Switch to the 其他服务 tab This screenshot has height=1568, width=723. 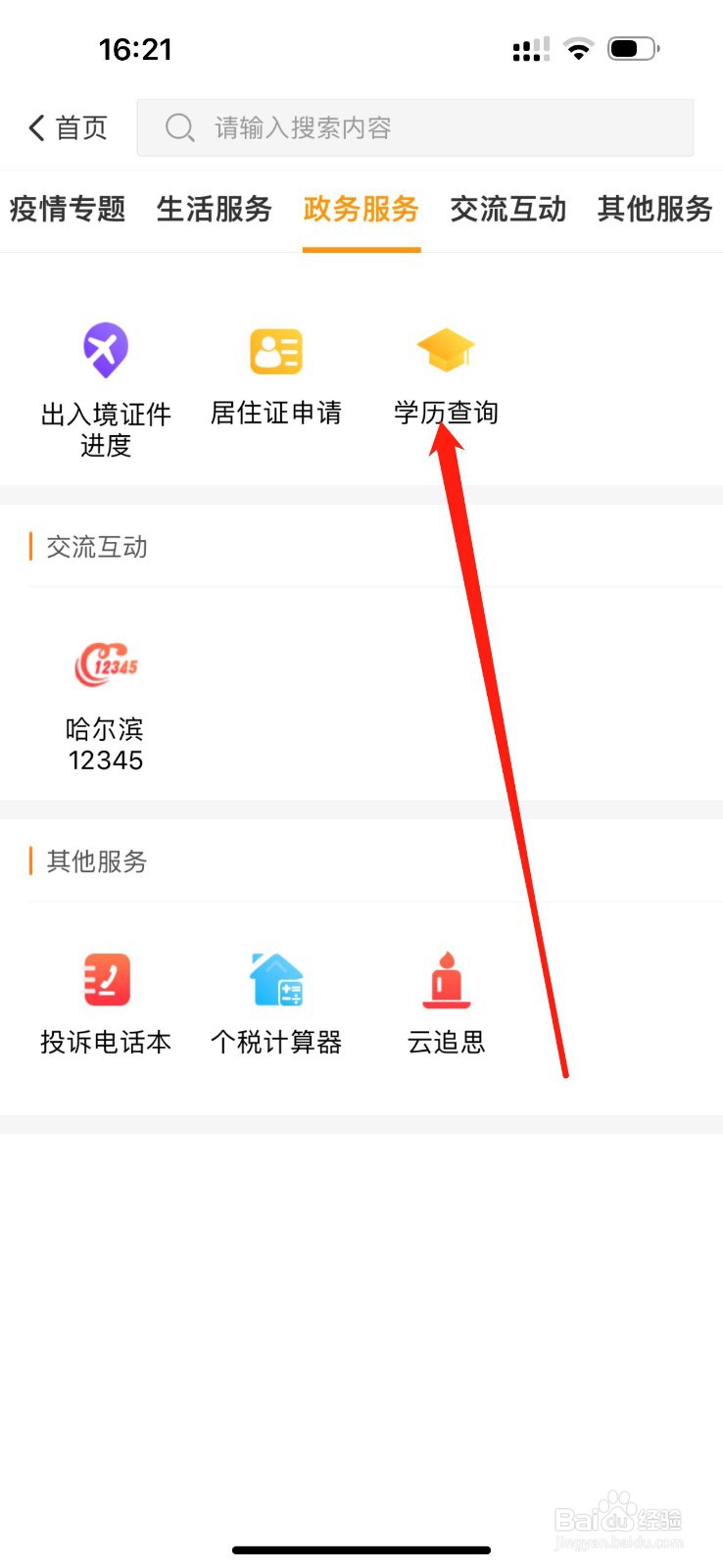coord(653,209)
